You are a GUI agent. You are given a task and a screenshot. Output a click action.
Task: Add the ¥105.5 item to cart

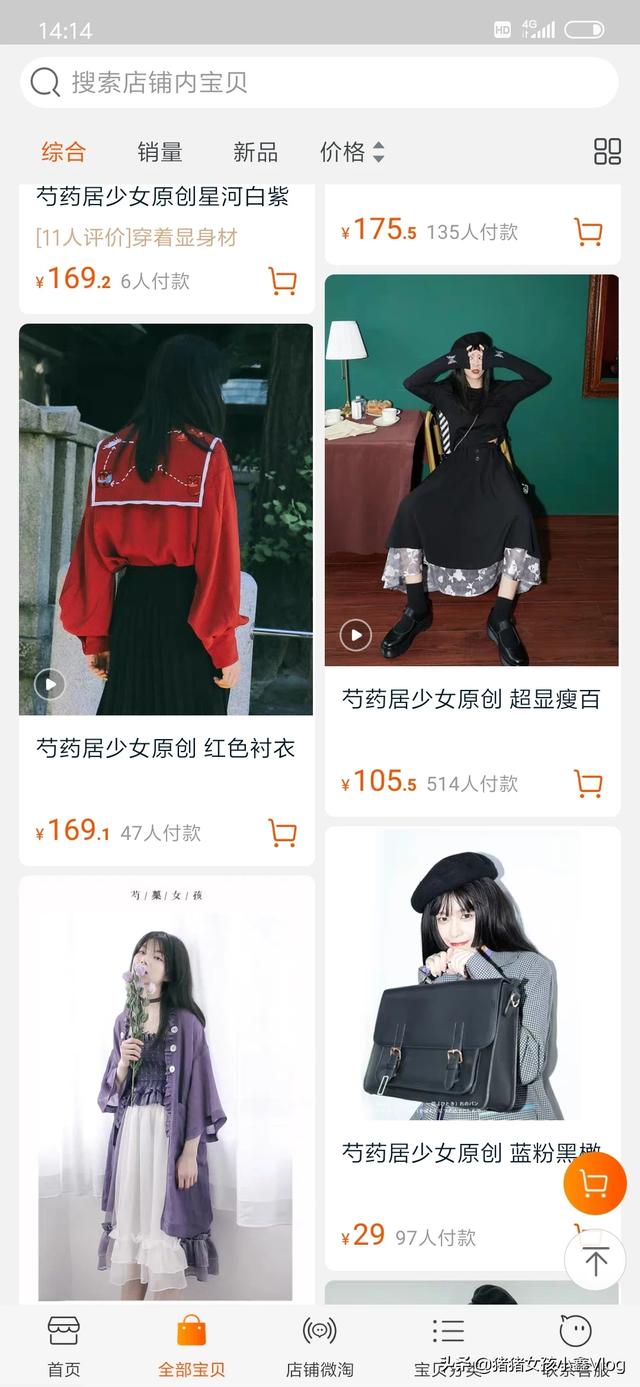pyautogui.click(x=588, y=783)
